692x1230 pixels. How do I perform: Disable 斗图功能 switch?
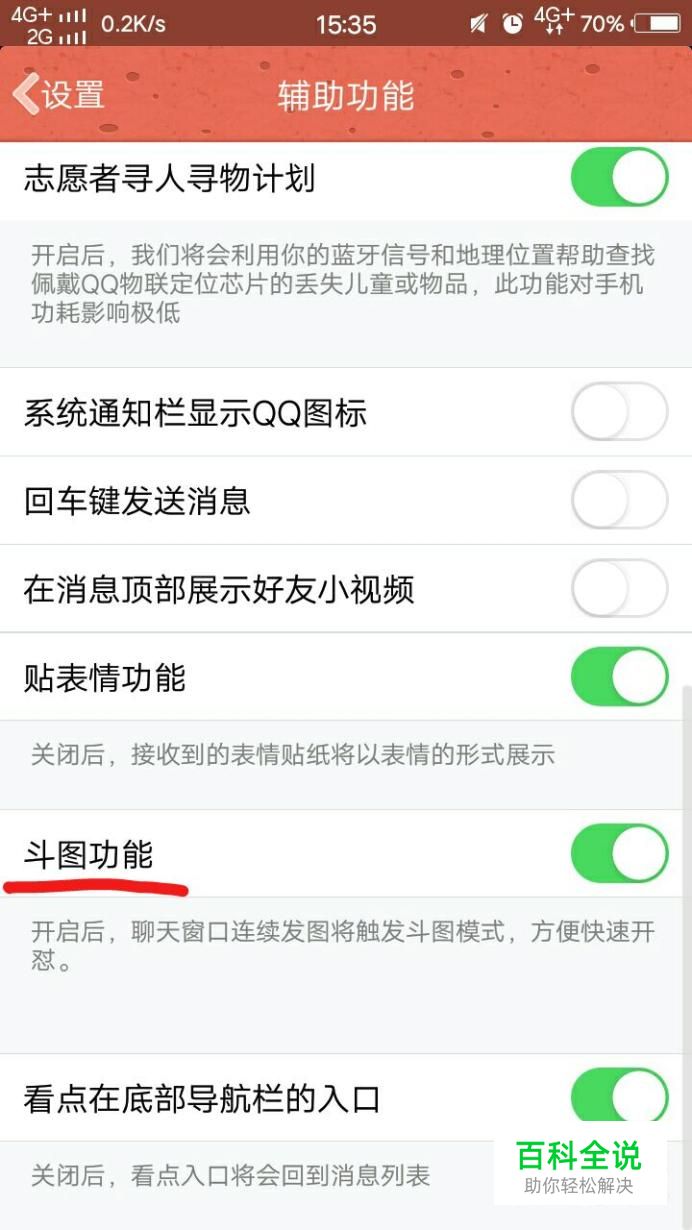point(619,854)
